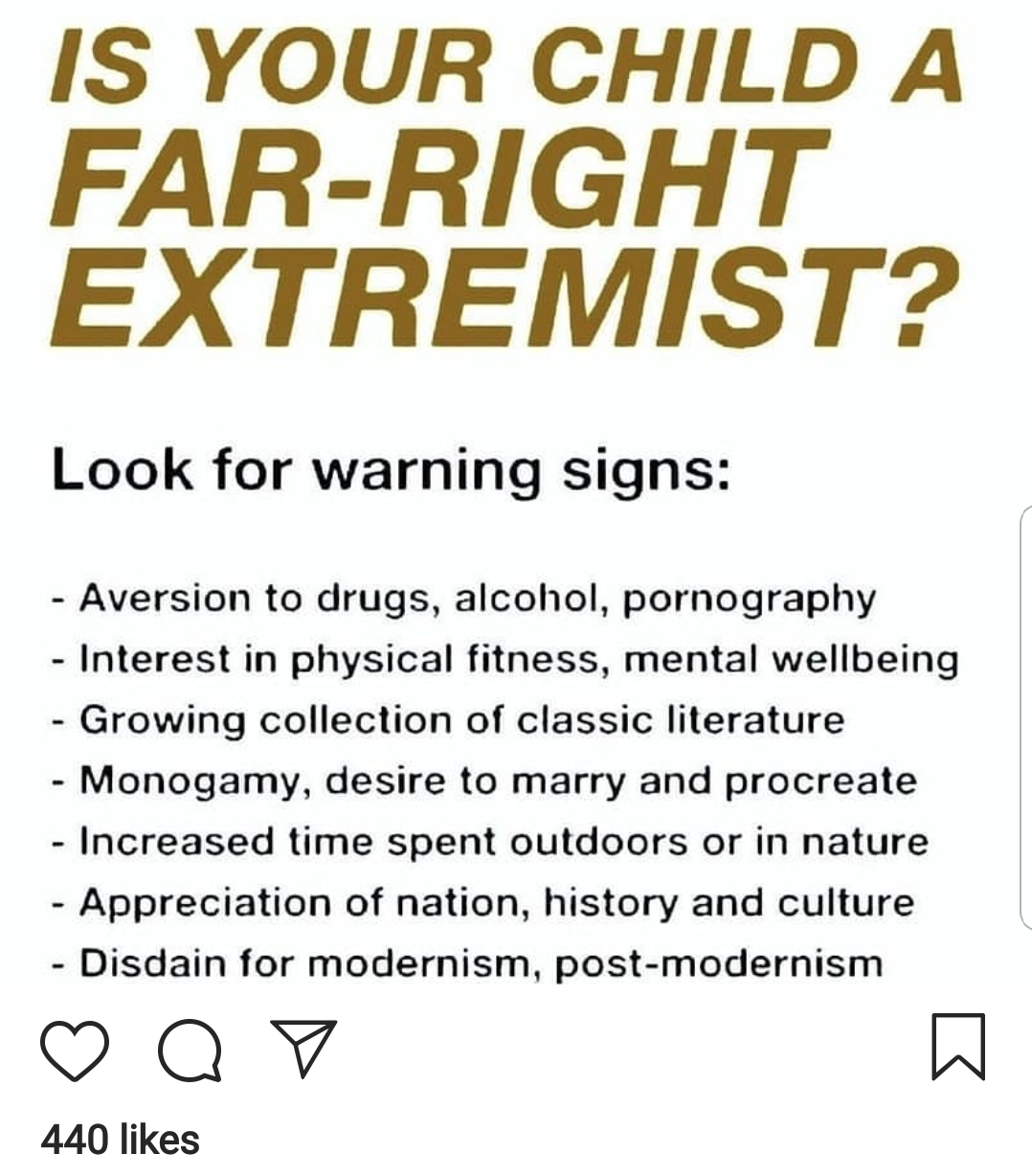Image resolution: width=1032 pixels, height=1176 pixels.
Task: Share this post via the paper plane icon
Action: tap(303, 1045)
